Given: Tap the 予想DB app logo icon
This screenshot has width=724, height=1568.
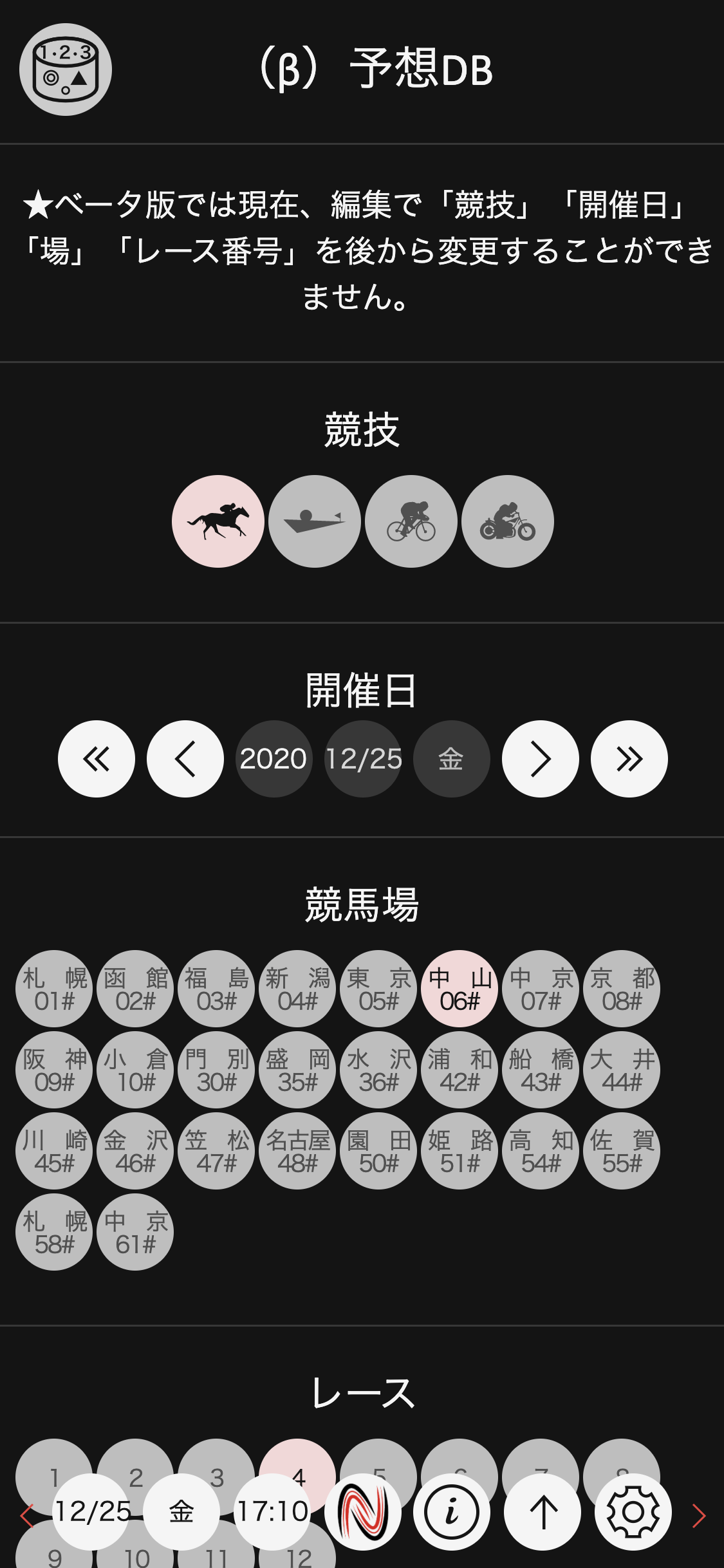Looking at the screenshot, I should [x=66, y=70].
